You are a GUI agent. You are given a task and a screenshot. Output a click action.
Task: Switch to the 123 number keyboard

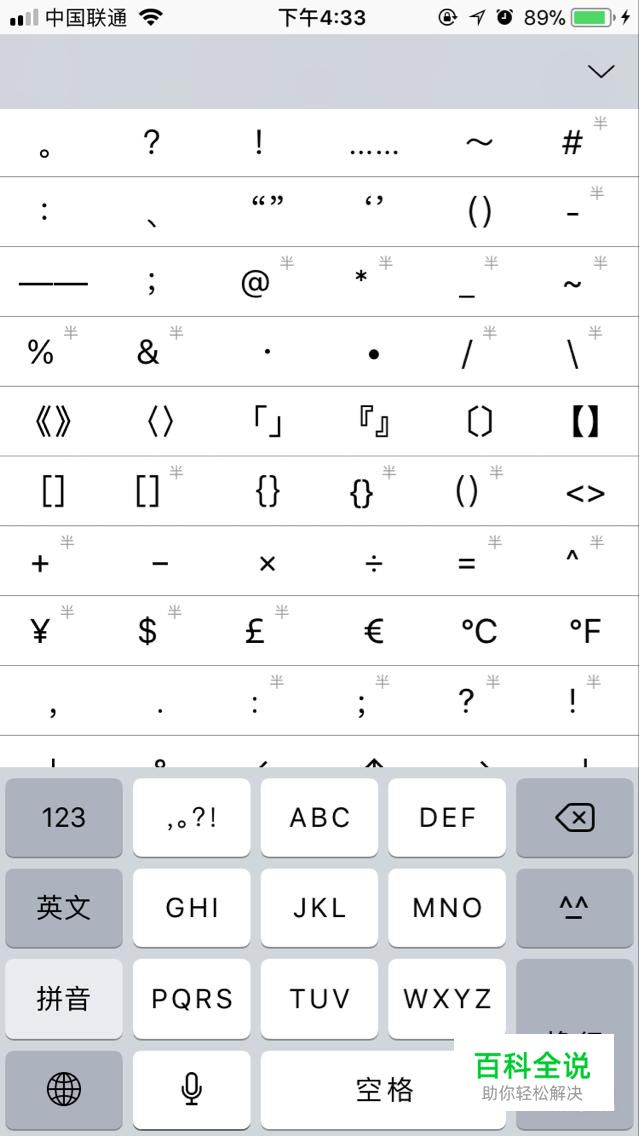64,818
